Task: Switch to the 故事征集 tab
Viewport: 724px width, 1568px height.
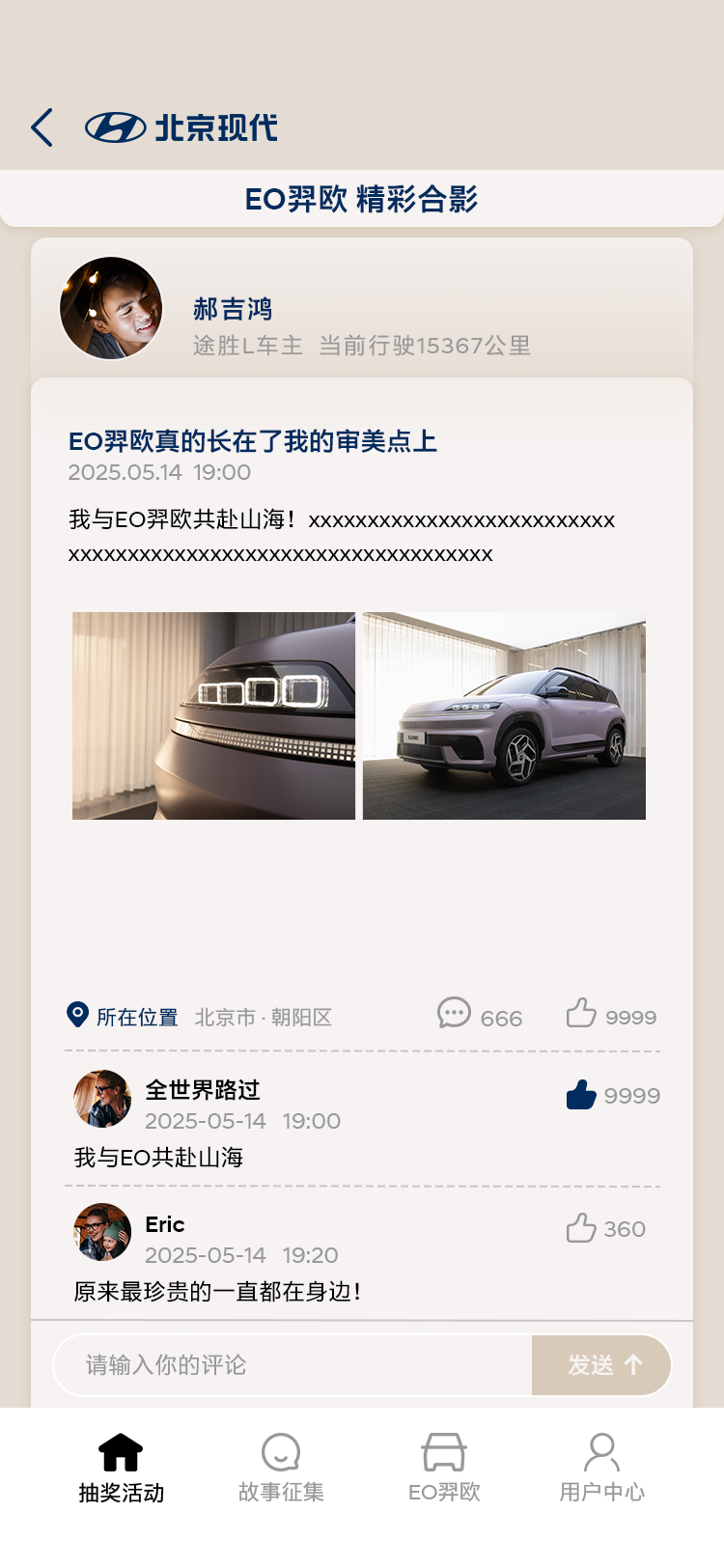Action: [281, 1468]
